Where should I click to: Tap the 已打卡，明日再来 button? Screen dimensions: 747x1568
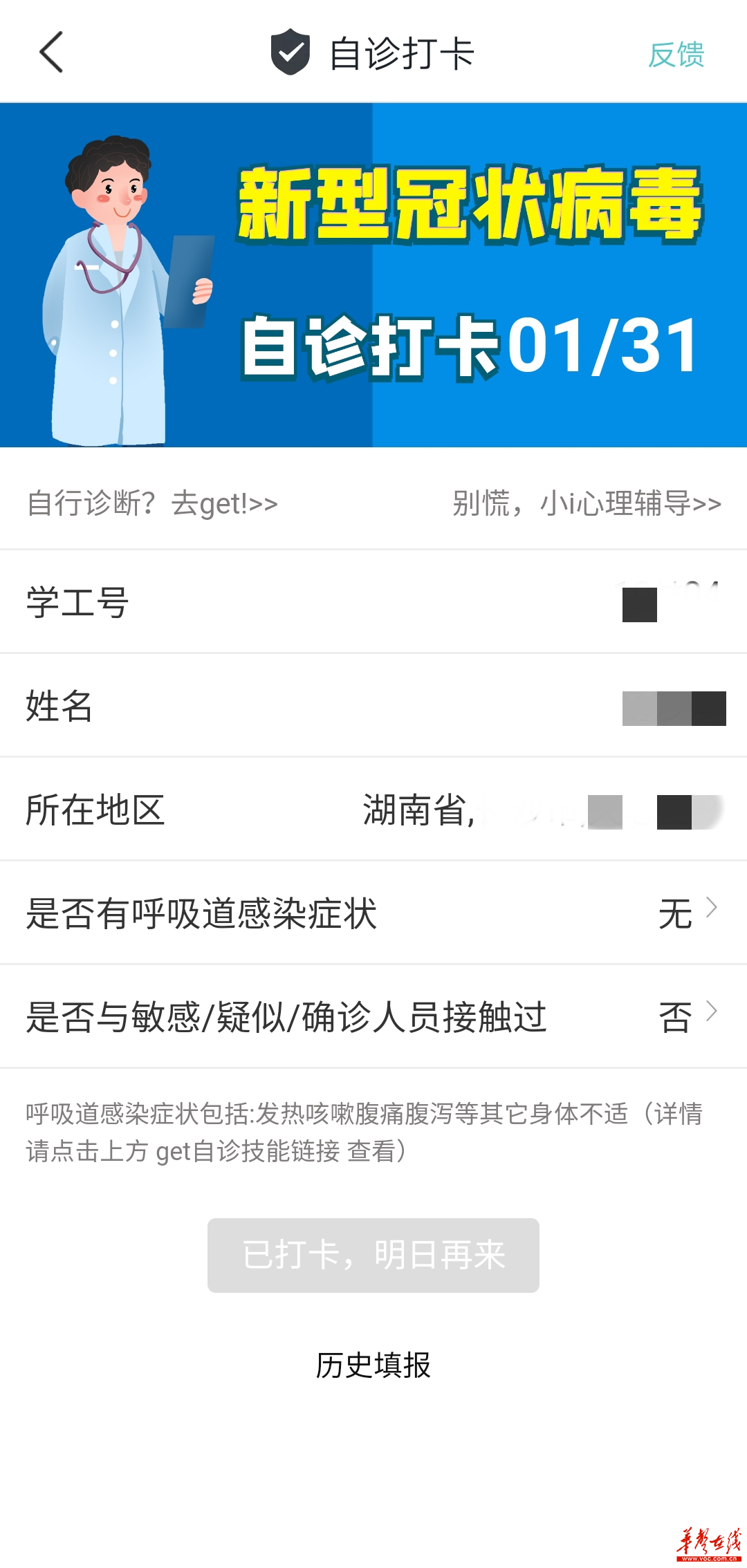pos(373,1256)
